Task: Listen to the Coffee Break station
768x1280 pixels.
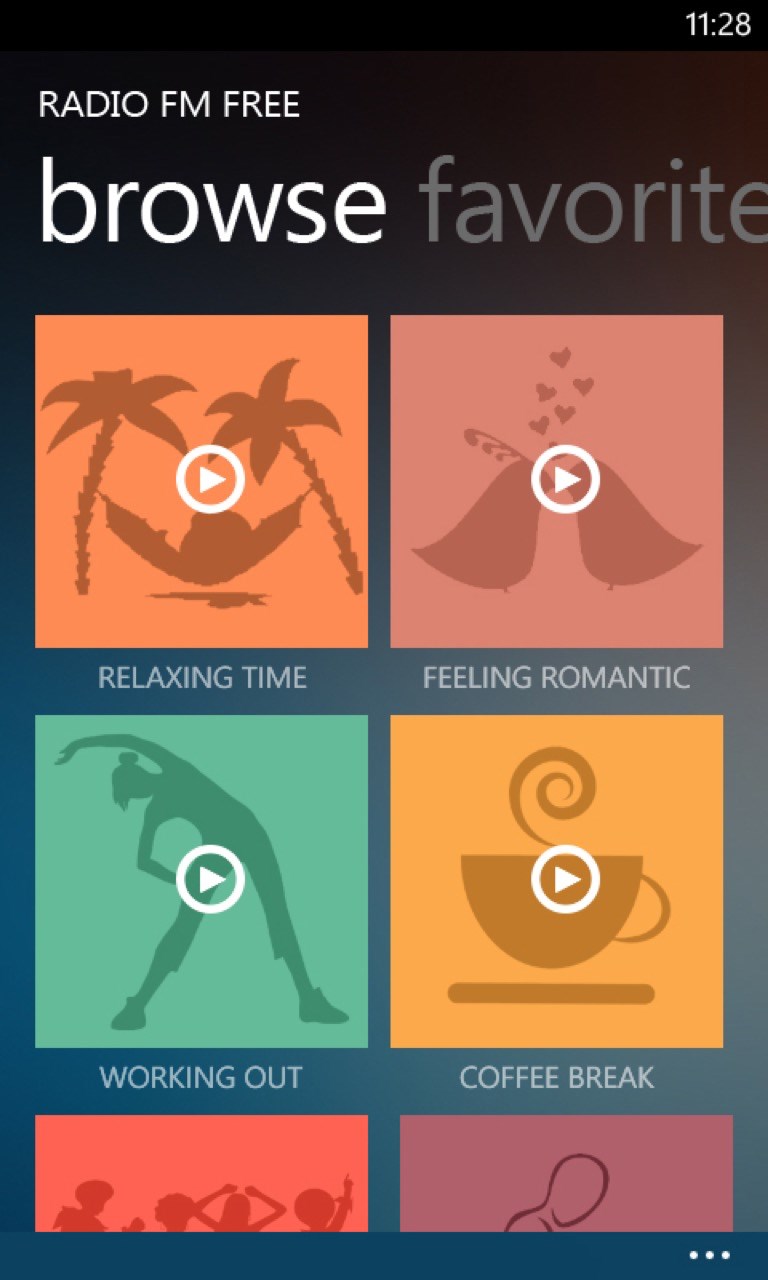Action: click(565, 880)
